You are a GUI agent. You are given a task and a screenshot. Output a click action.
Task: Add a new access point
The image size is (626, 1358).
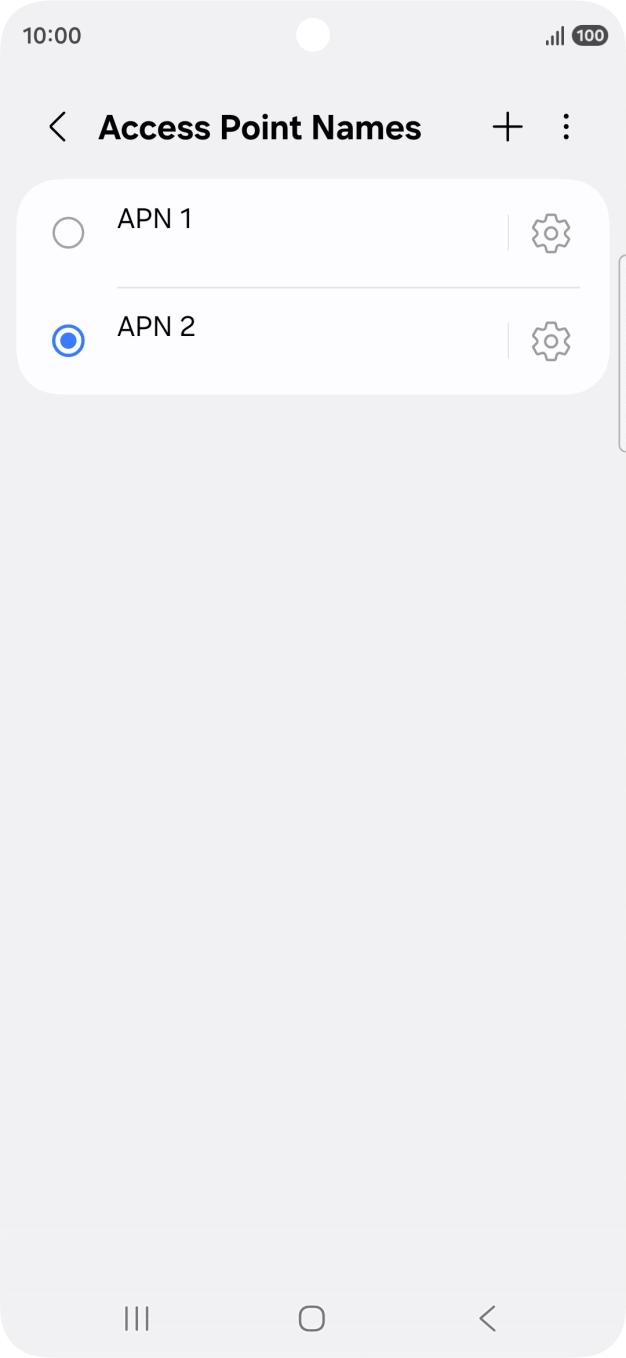[508, 127]
